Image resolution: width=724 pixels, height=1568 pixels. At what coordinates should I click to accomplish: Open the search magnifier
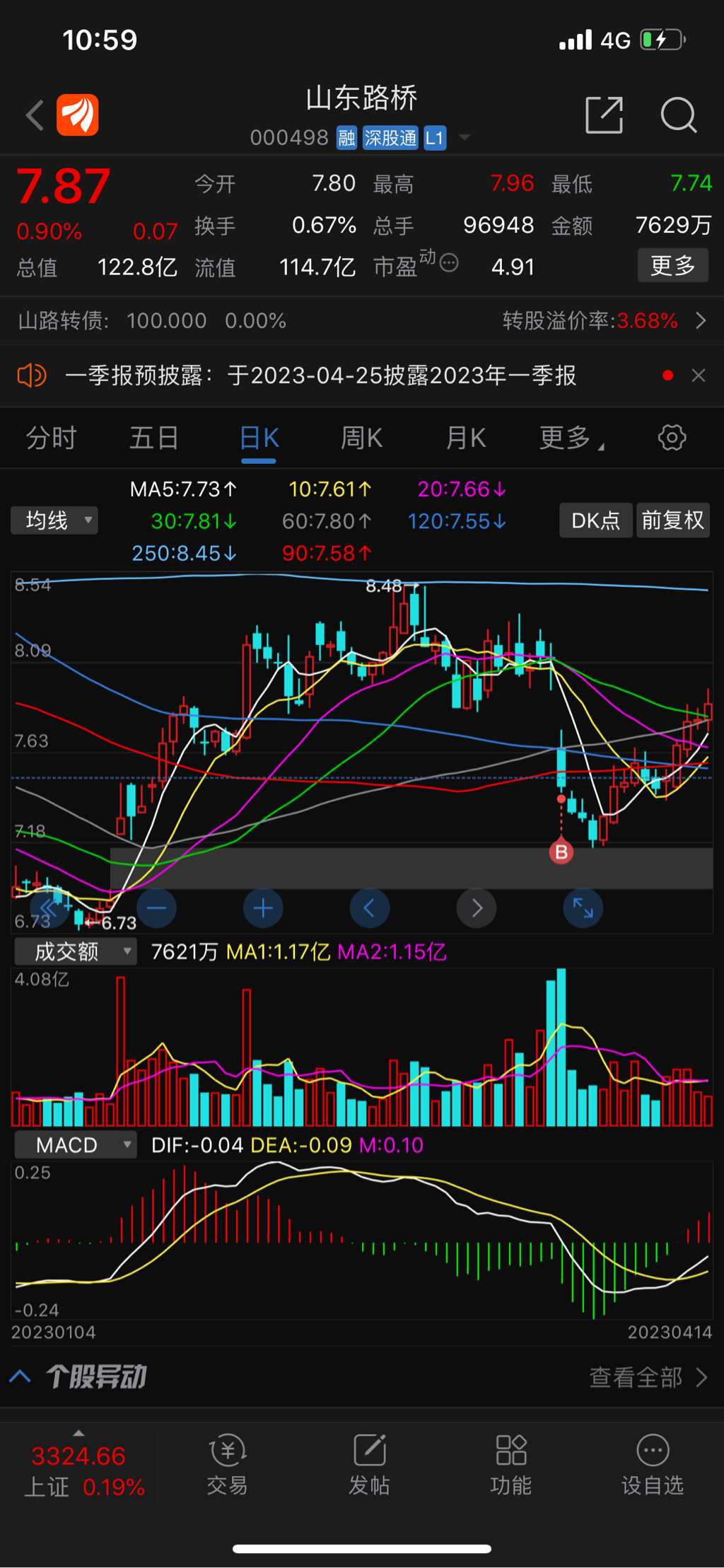(x=678, y=115)
